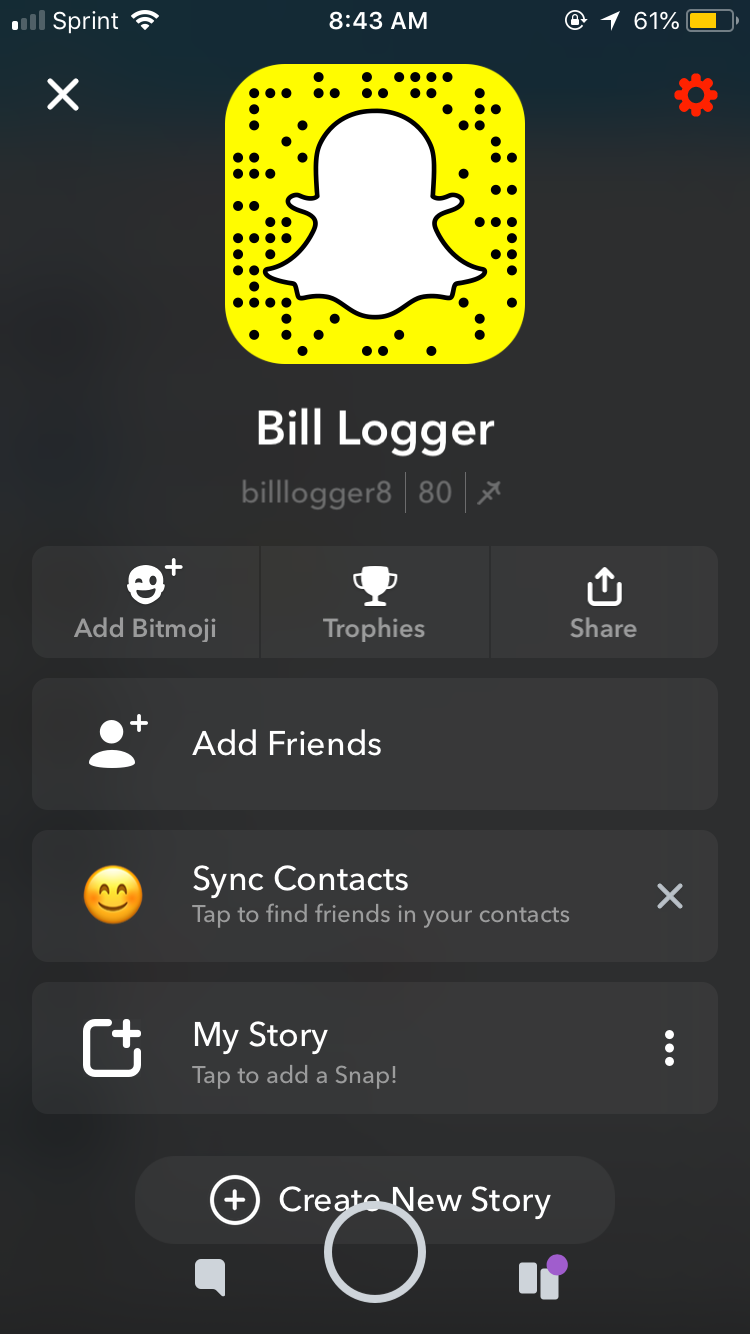The height and width of the screenshot is (1334, 750).
Task: Open the chat bubble icon
Action: tap(210, 1278)
